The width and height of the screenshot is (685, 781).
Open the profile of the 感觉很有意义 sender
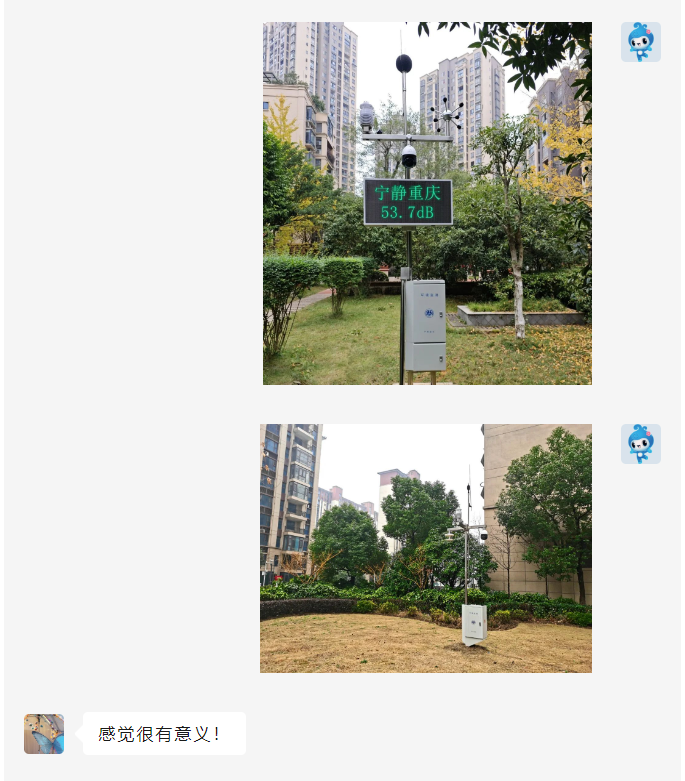point(44,734)
